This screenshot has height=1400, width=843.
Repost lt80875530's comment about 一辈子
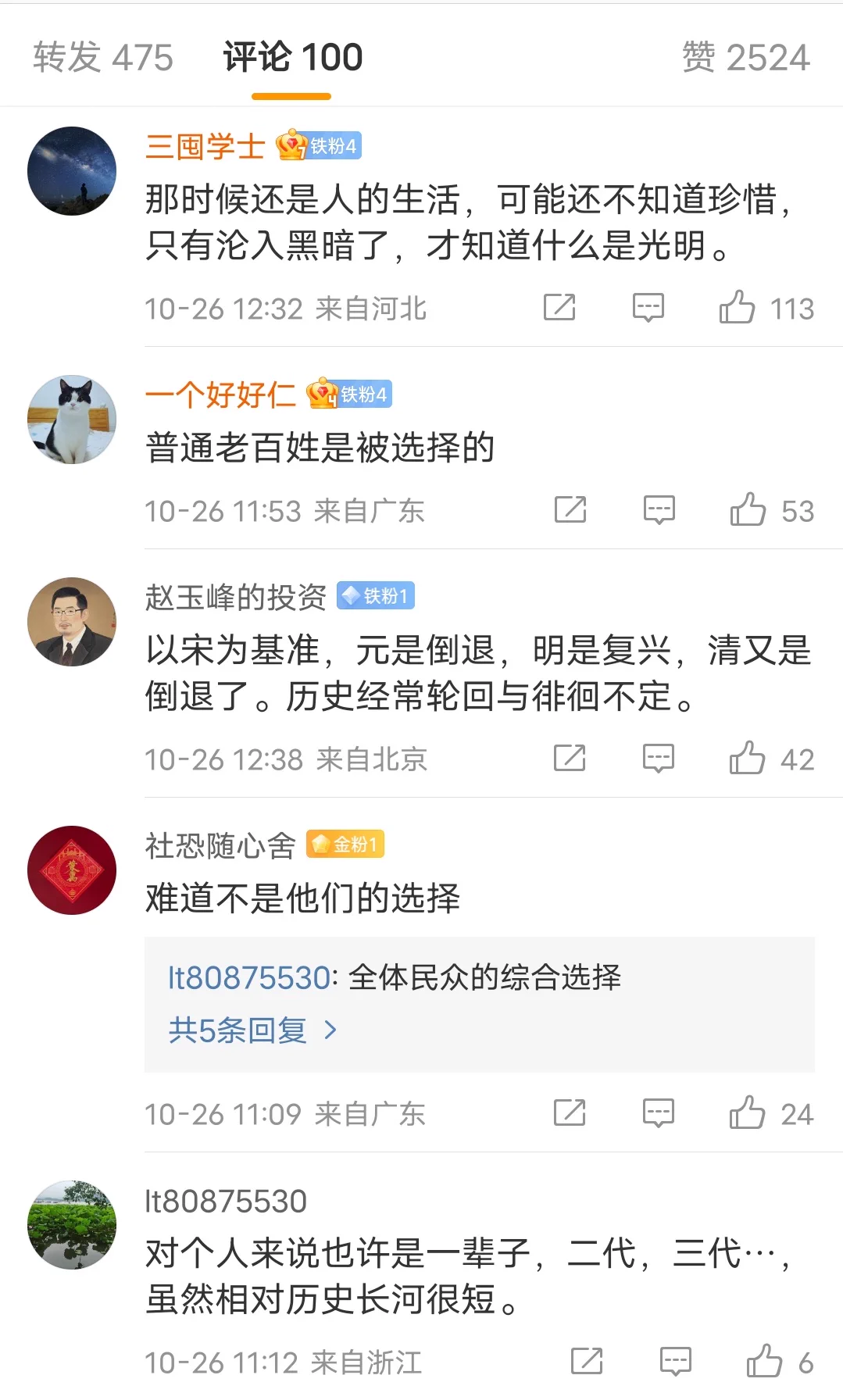pos(587,1361)
